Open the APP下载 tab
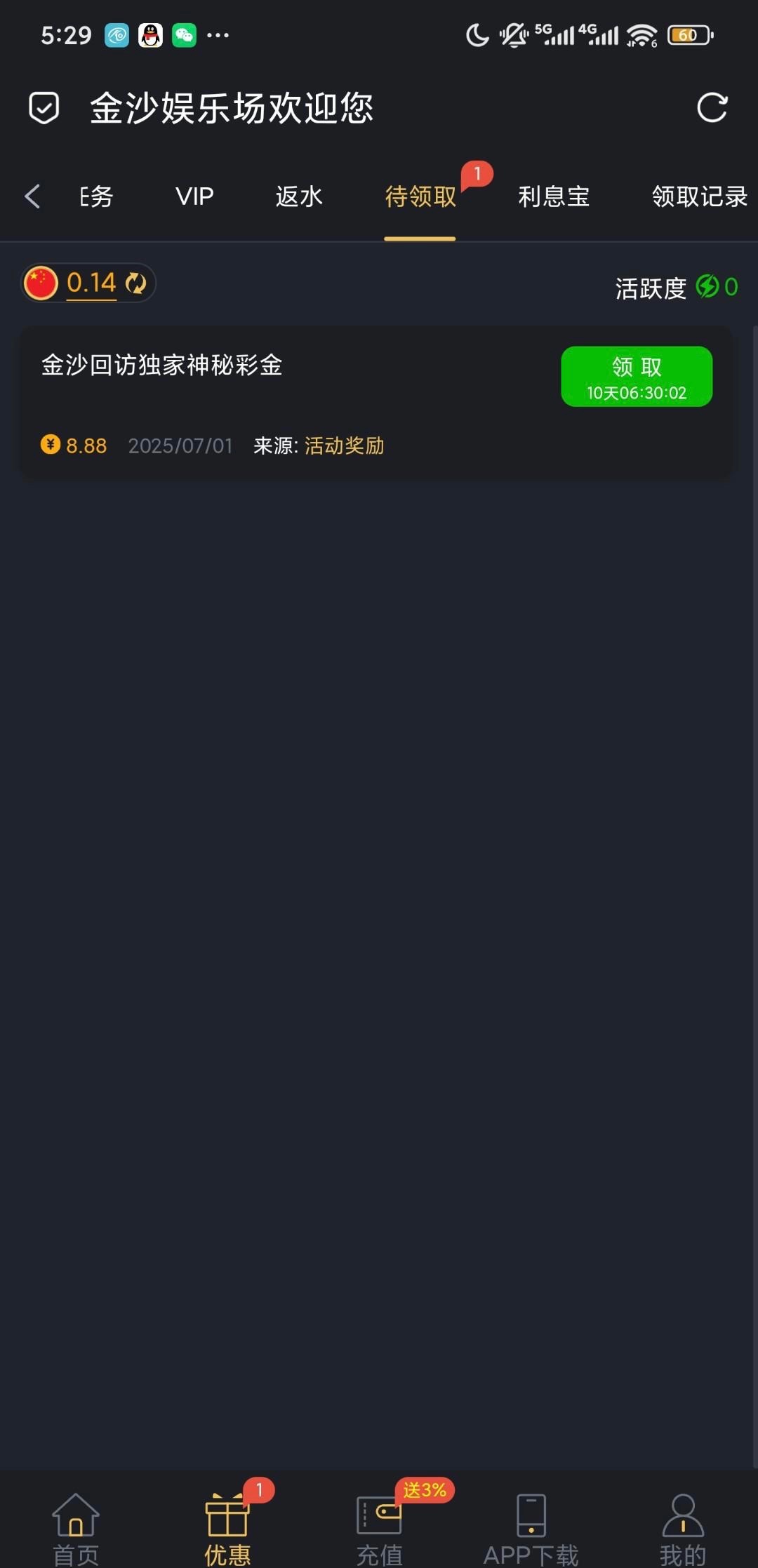Viewport: 758px width, 1568px height. point(531,1529)
